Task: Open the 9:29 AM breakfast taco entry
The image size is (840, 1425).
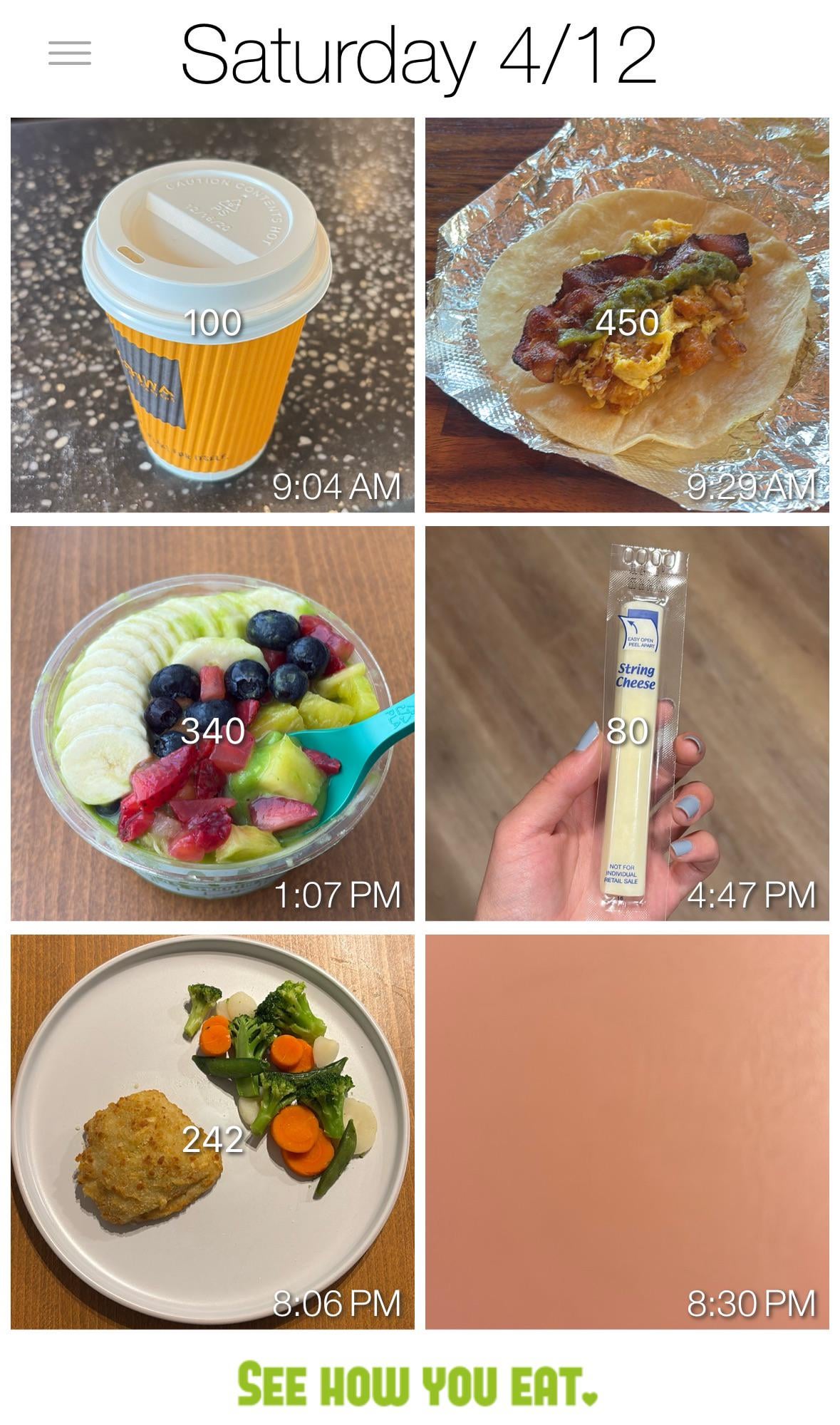Action: point(627,315)
